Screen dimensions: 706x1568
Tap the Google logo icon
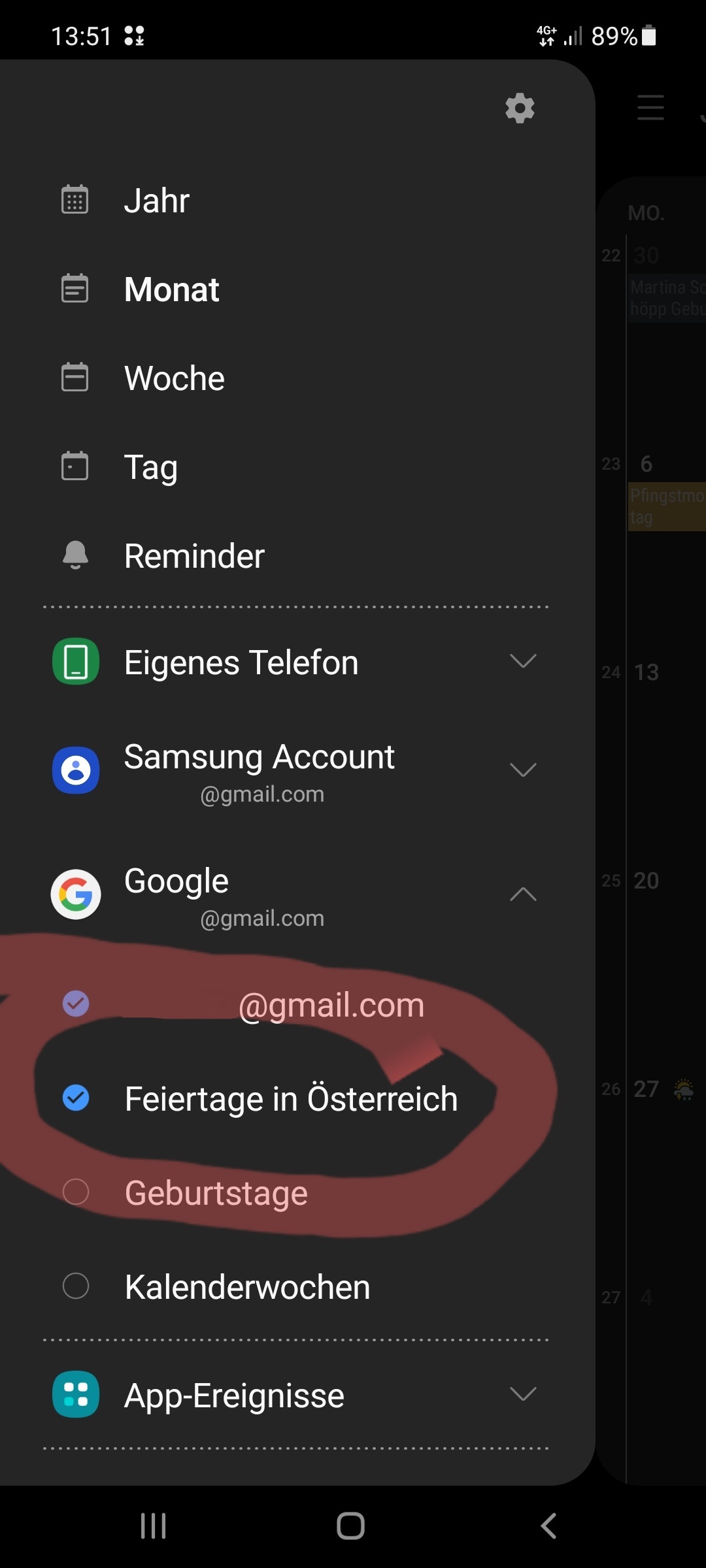click(x=75, y=894)
